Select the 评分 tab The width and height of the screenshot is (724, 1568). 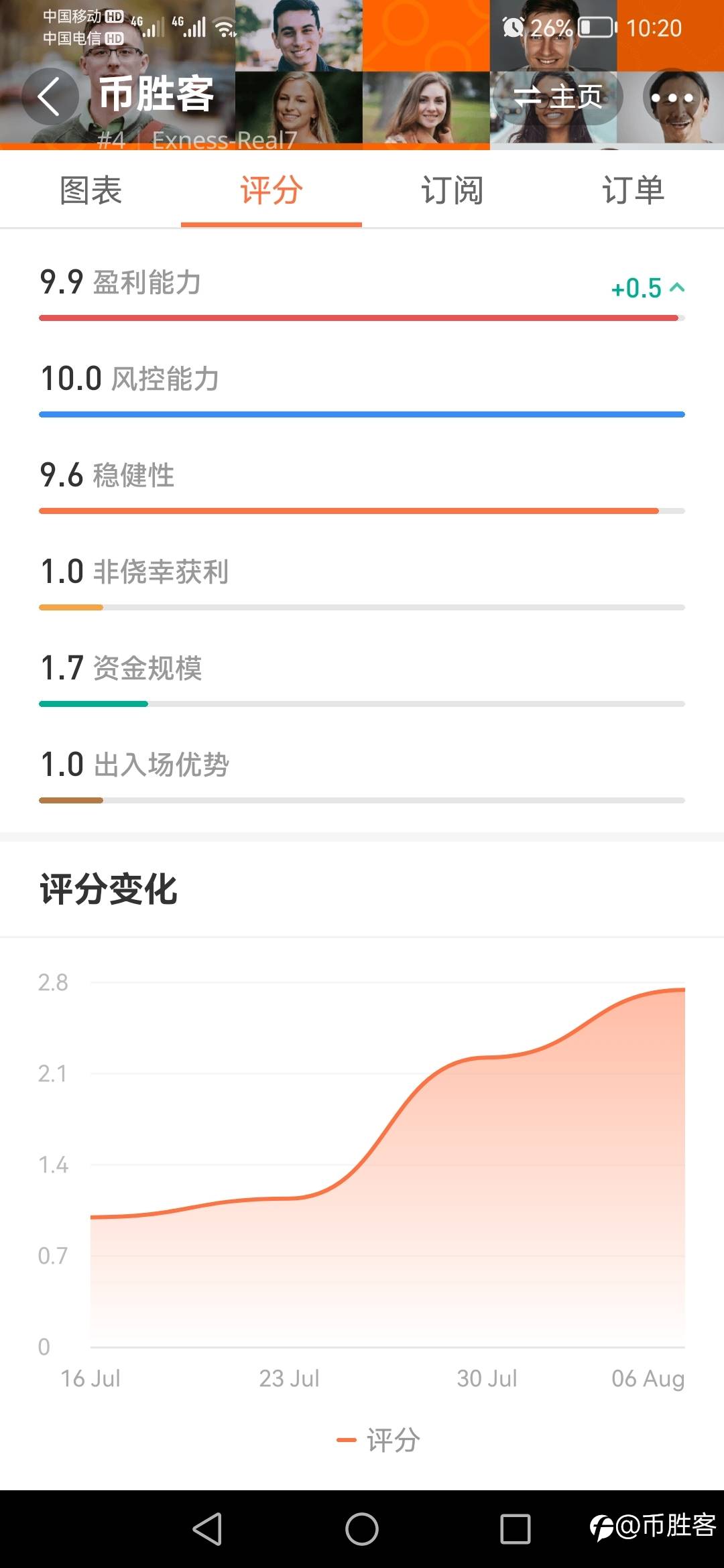tap(271, 190)
